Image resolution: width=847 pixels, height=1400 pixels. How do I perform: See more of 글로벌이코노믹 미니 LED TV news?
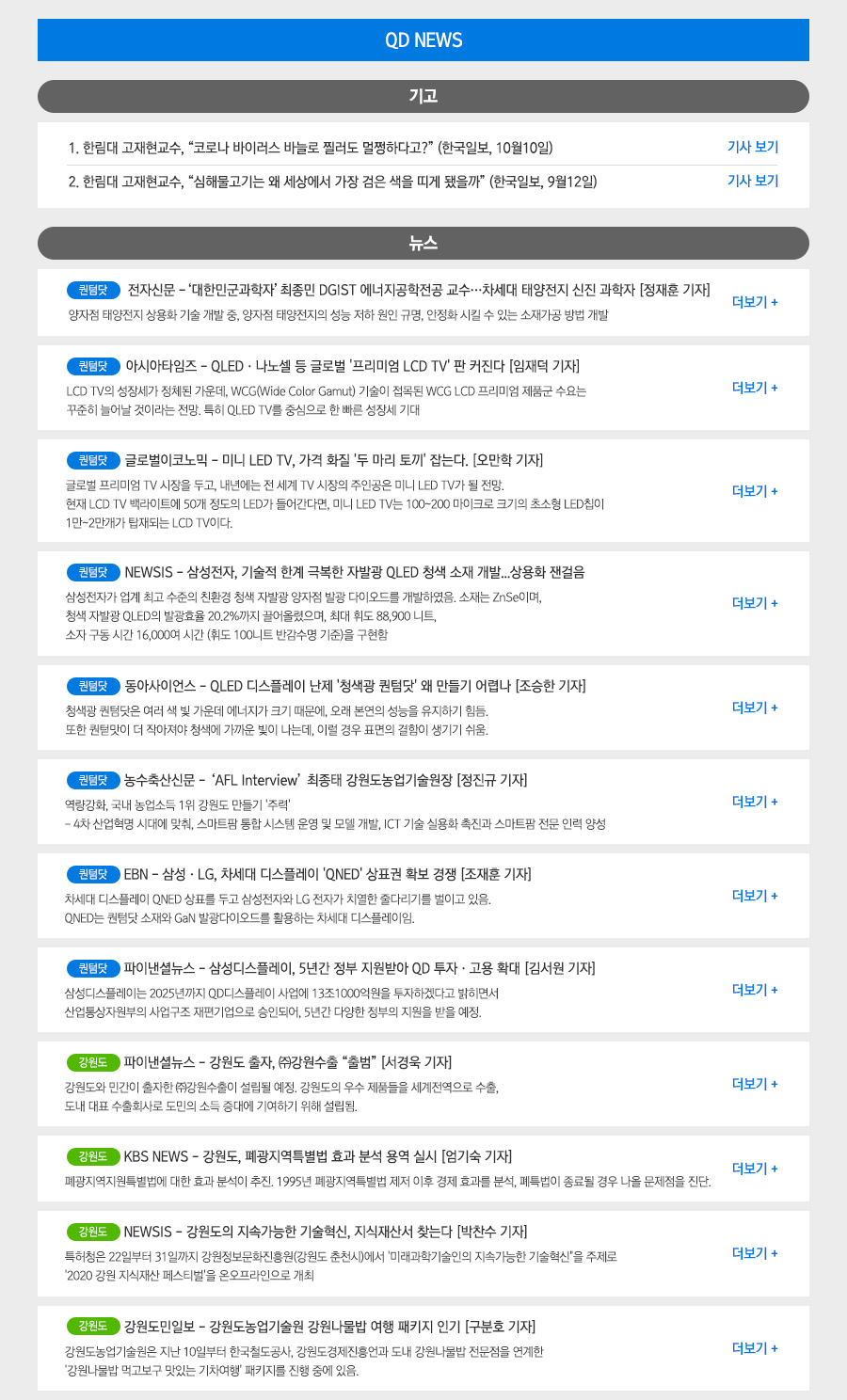(x=755, y=491)
